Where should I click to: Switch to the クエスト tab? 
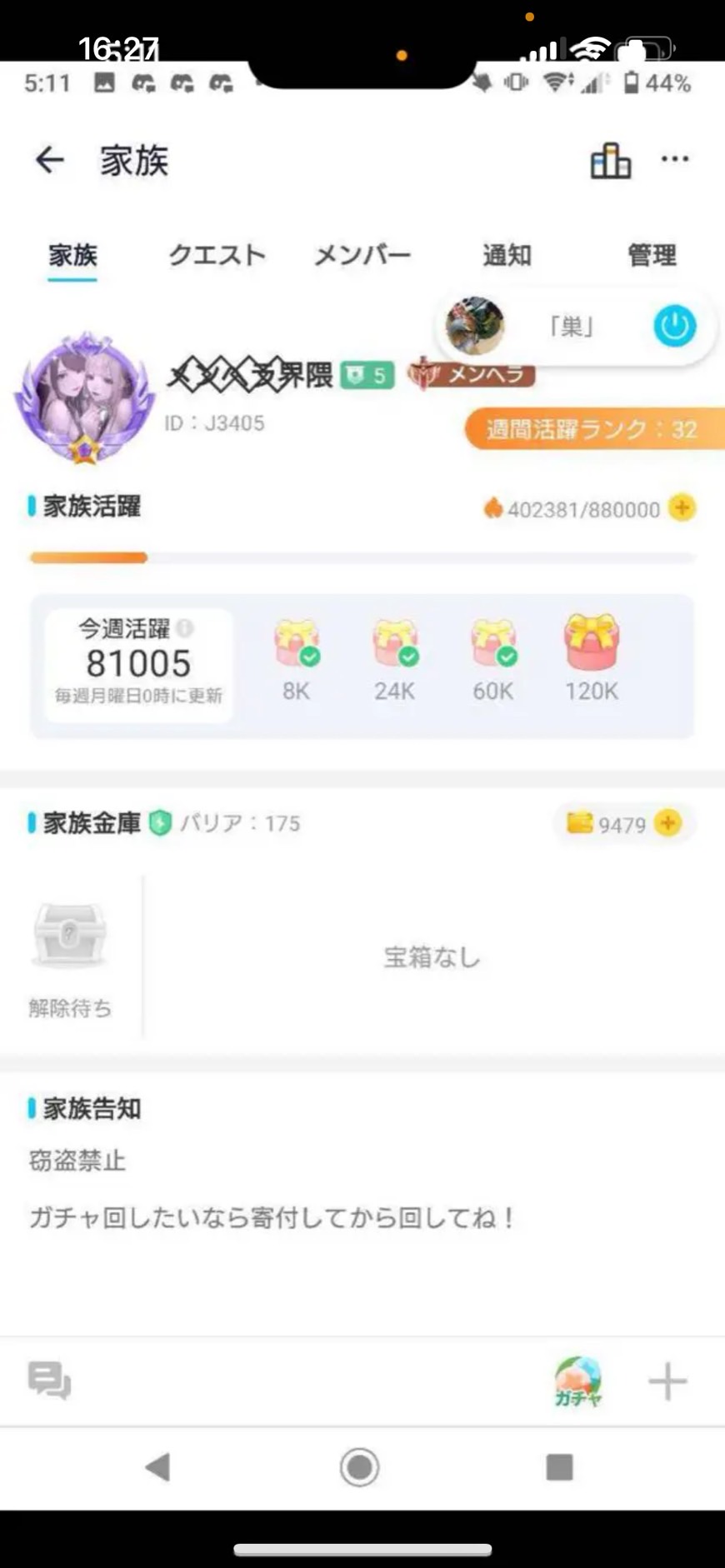[217, 255]
